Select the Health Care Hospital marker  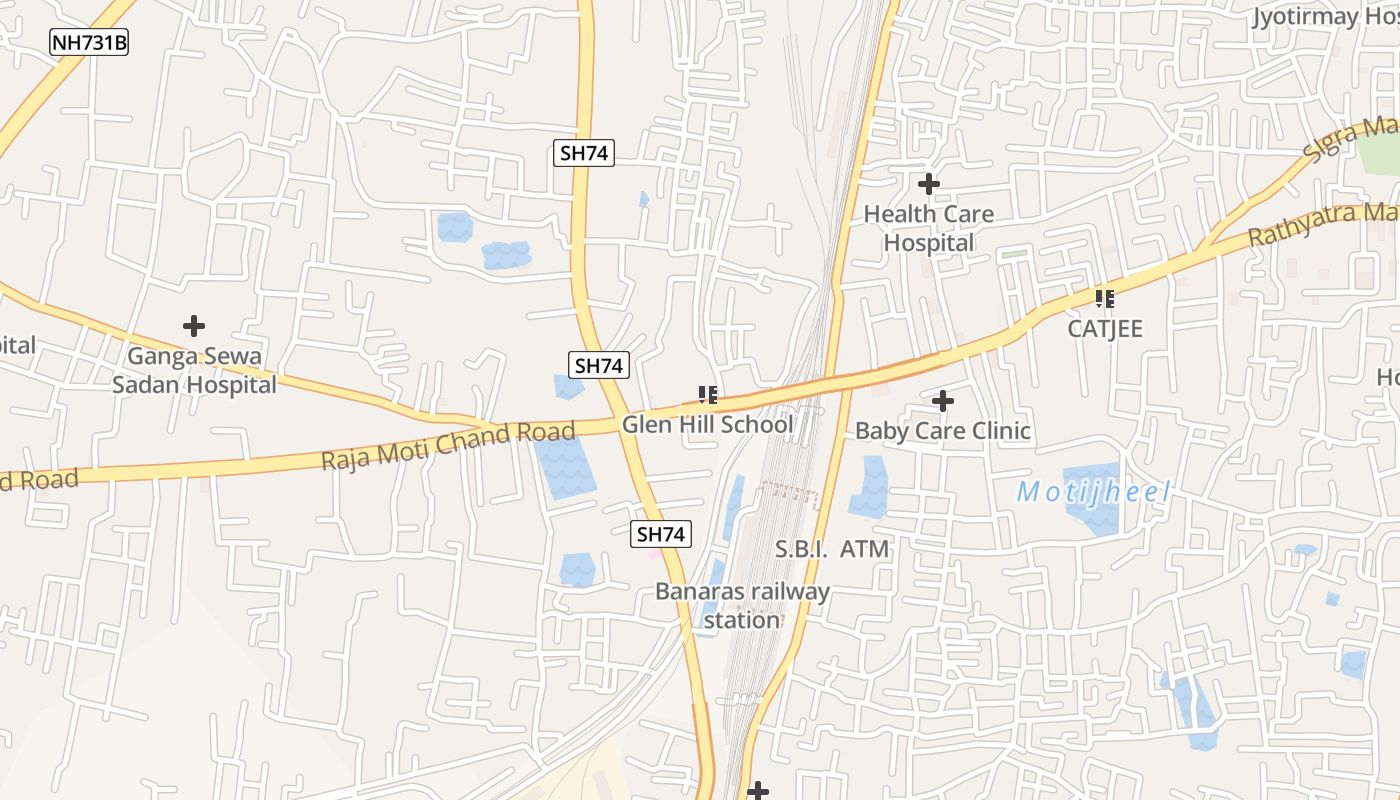(929, 184)
